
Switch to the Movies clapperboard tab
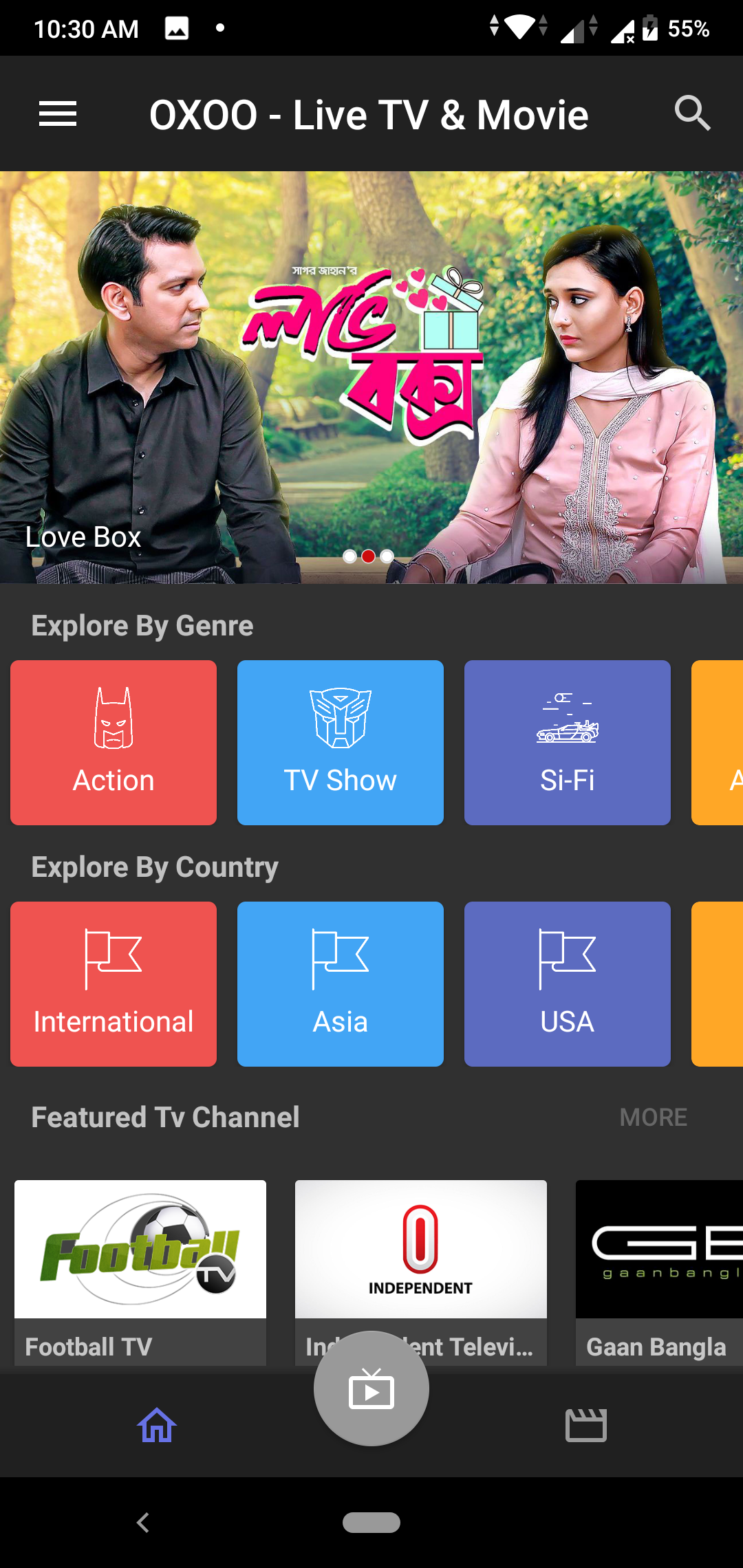tap(586, 1425)
